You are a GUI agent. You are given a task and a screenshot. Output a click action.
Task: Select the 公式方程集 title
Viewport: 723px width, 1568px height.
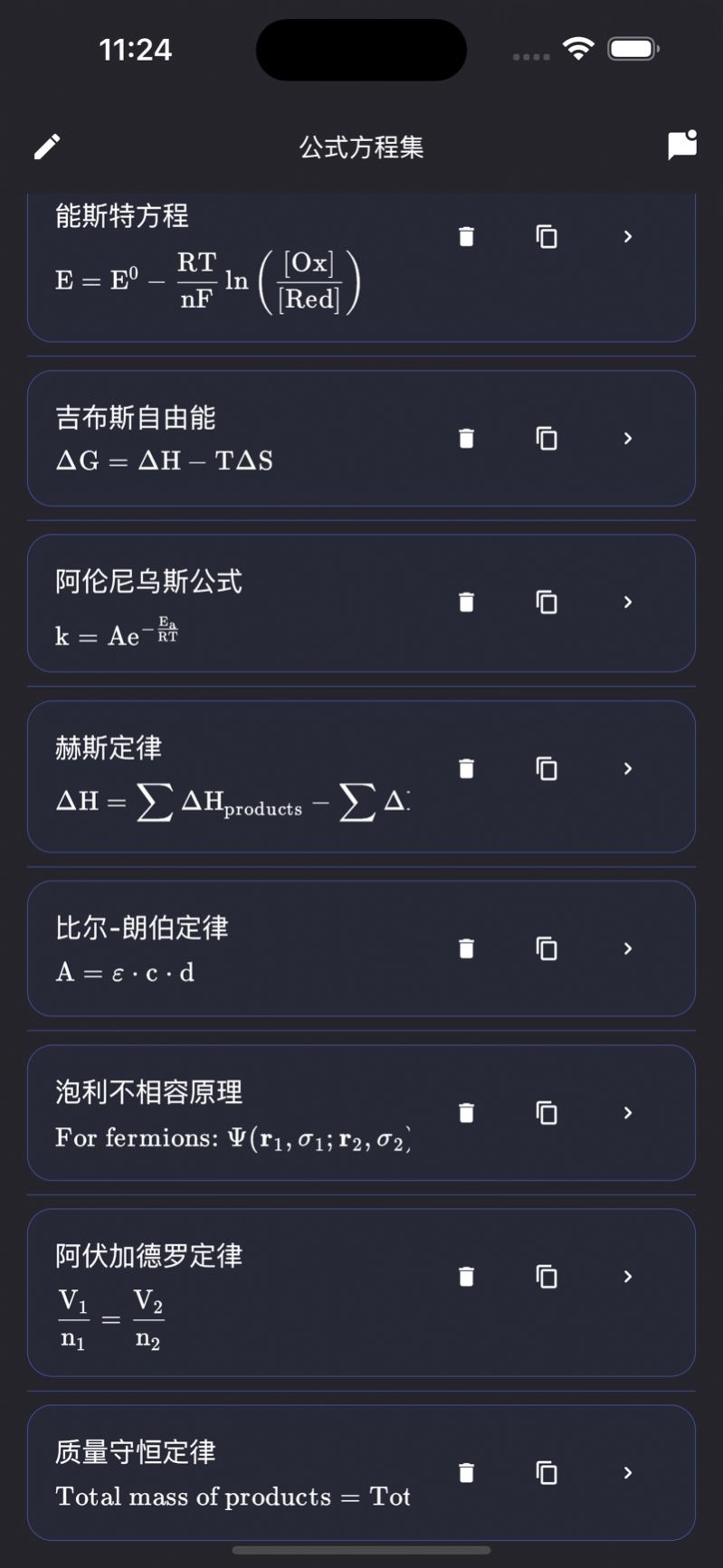coord(359,146)
